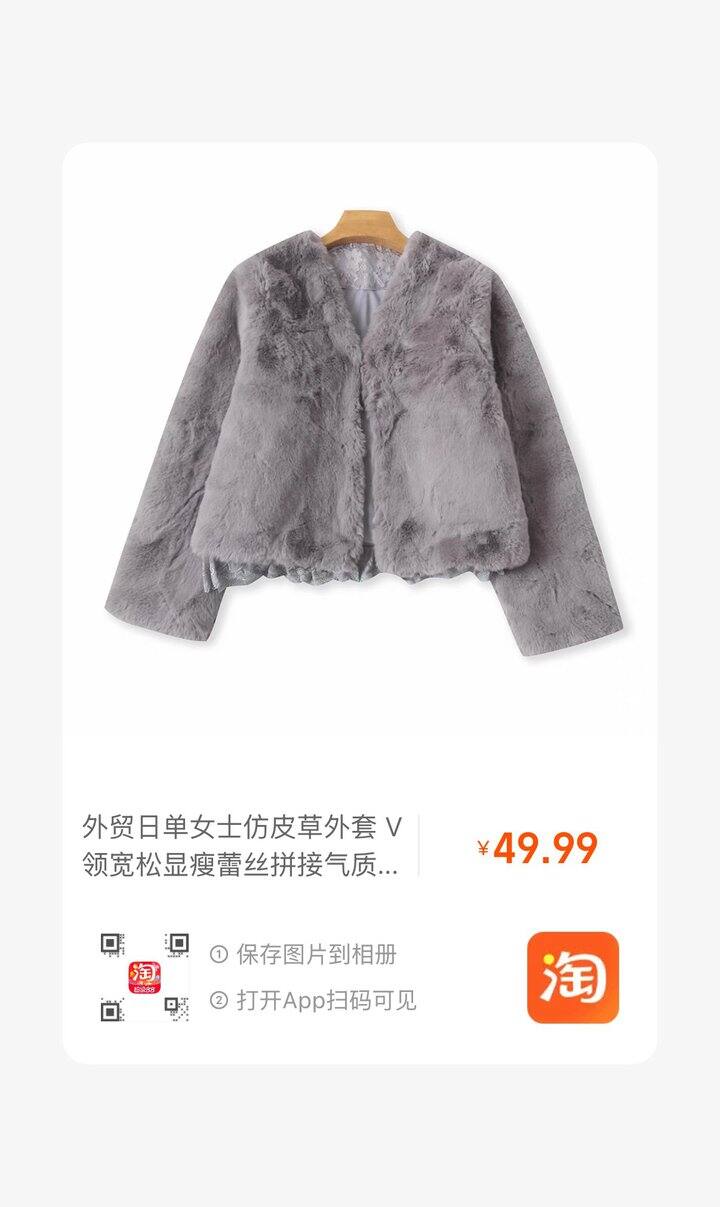Click the ¥ currency symbol beside the price
The width and height of the screenshot is (720, 1207).
[481, 848]
